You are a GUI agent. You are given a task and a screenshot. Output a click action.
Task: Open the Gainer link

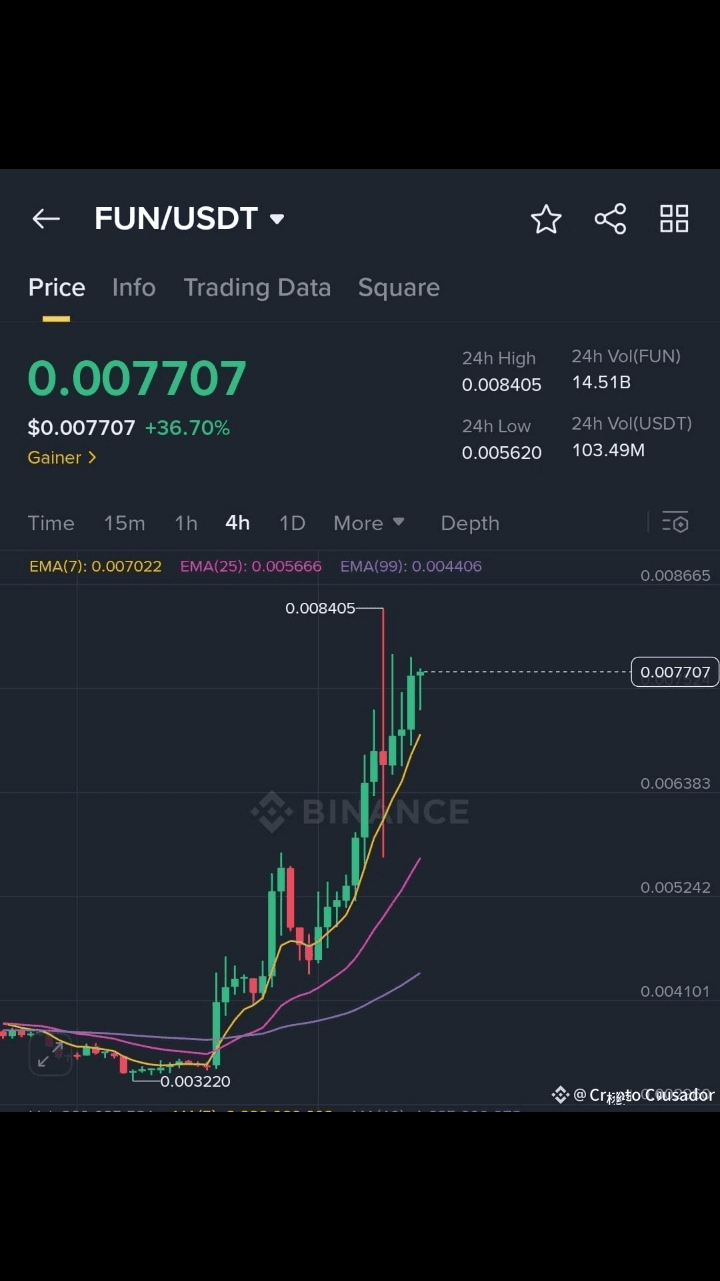[x=62, y=458]
